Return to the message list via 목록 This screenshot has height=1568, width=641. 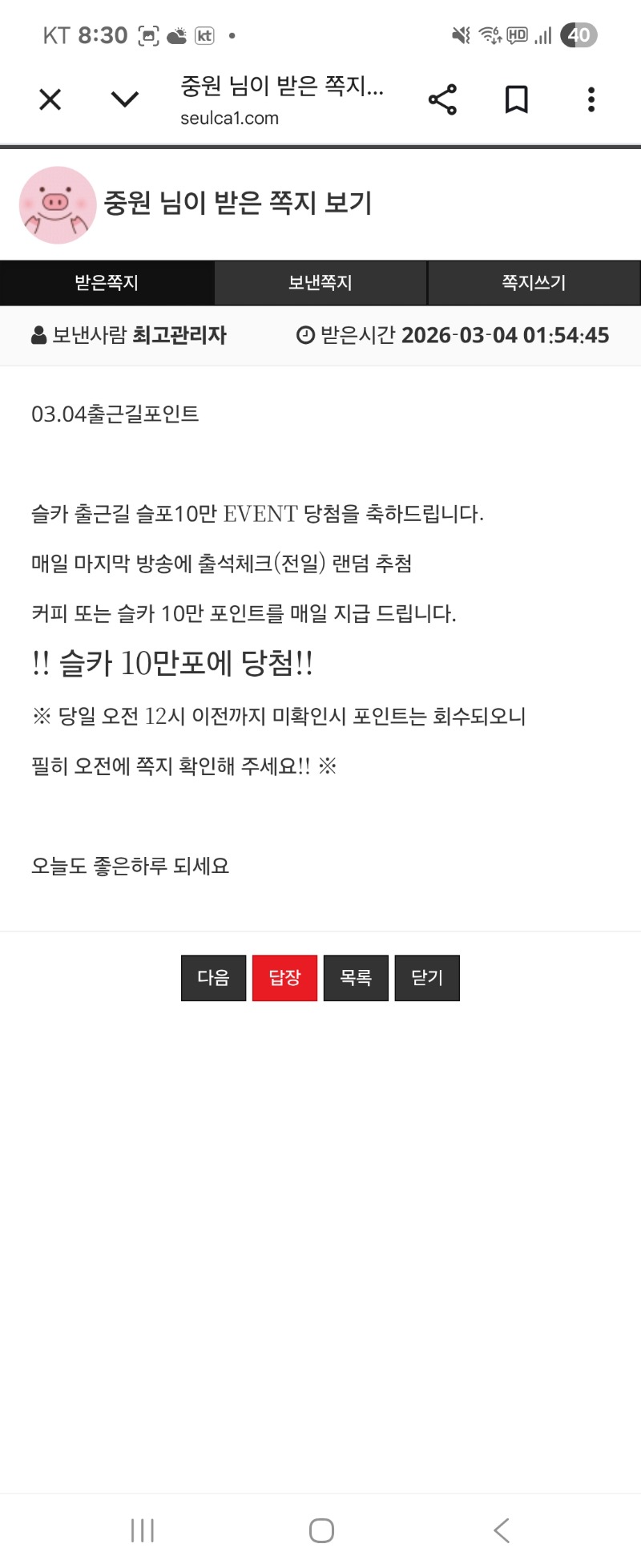[356, 978]
